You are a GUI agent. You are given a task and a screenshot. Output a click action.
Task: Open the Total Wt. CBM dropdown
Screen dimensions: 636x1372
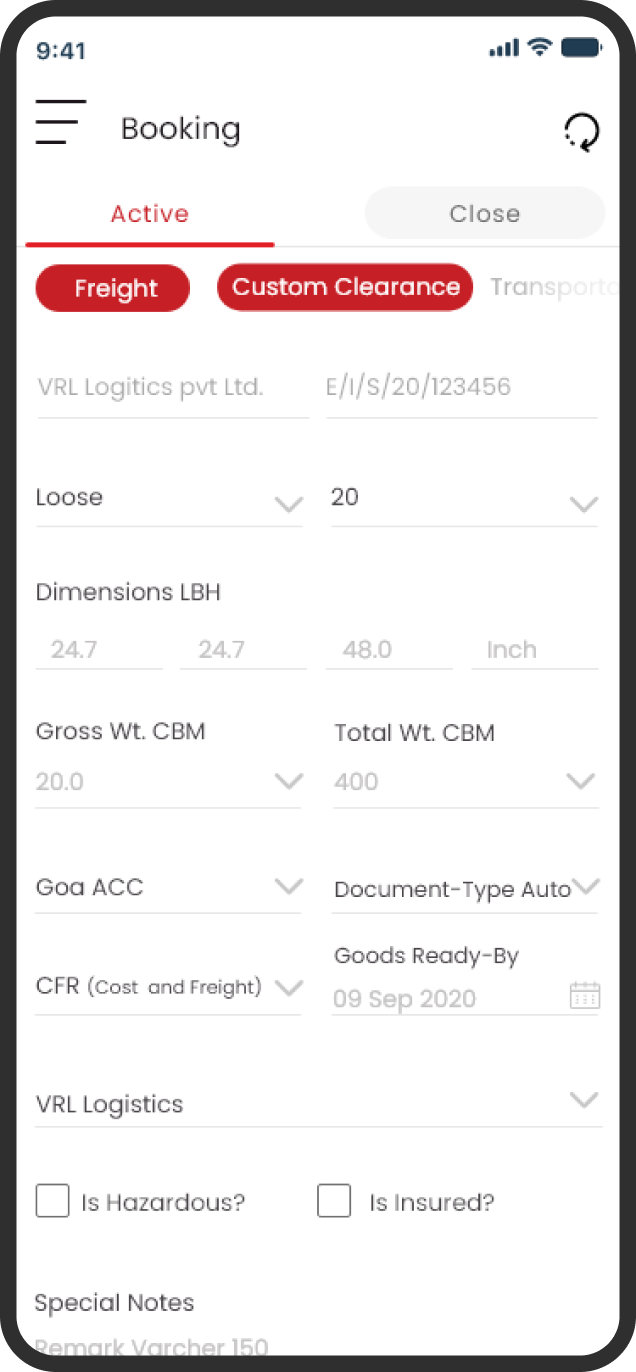pyautogui.click(x=466, y=782)
